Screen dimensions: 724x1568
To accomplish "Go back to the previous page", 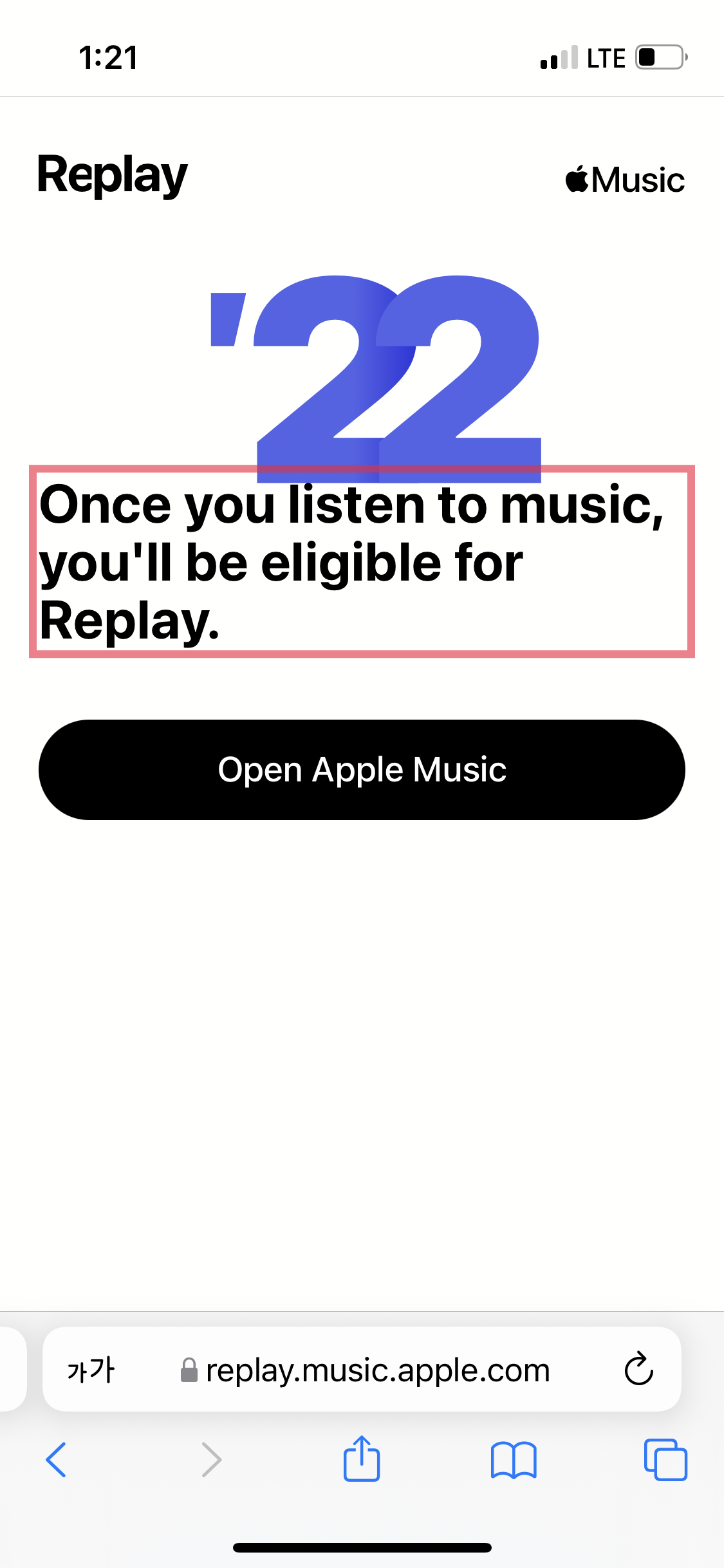I will (56, 1459).
